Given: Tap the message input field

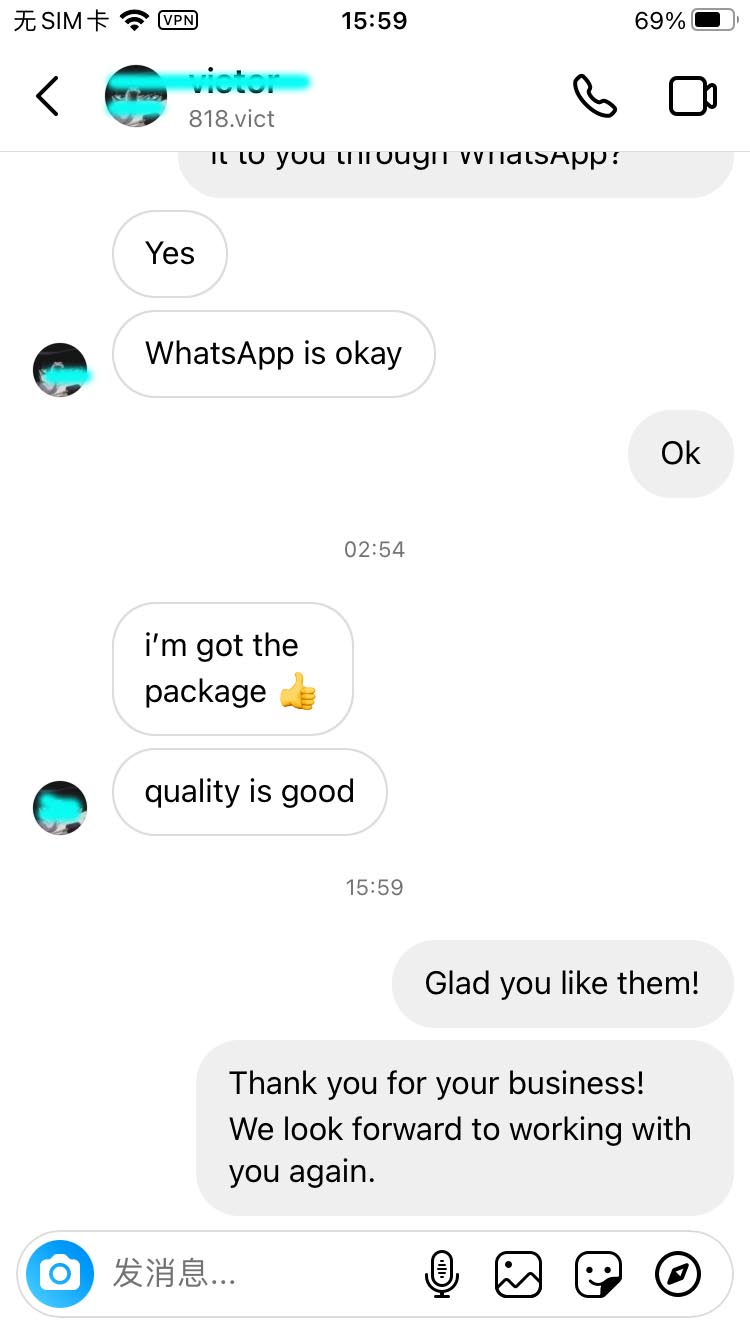Looking at the screenshot, I should coord(250,1273).
